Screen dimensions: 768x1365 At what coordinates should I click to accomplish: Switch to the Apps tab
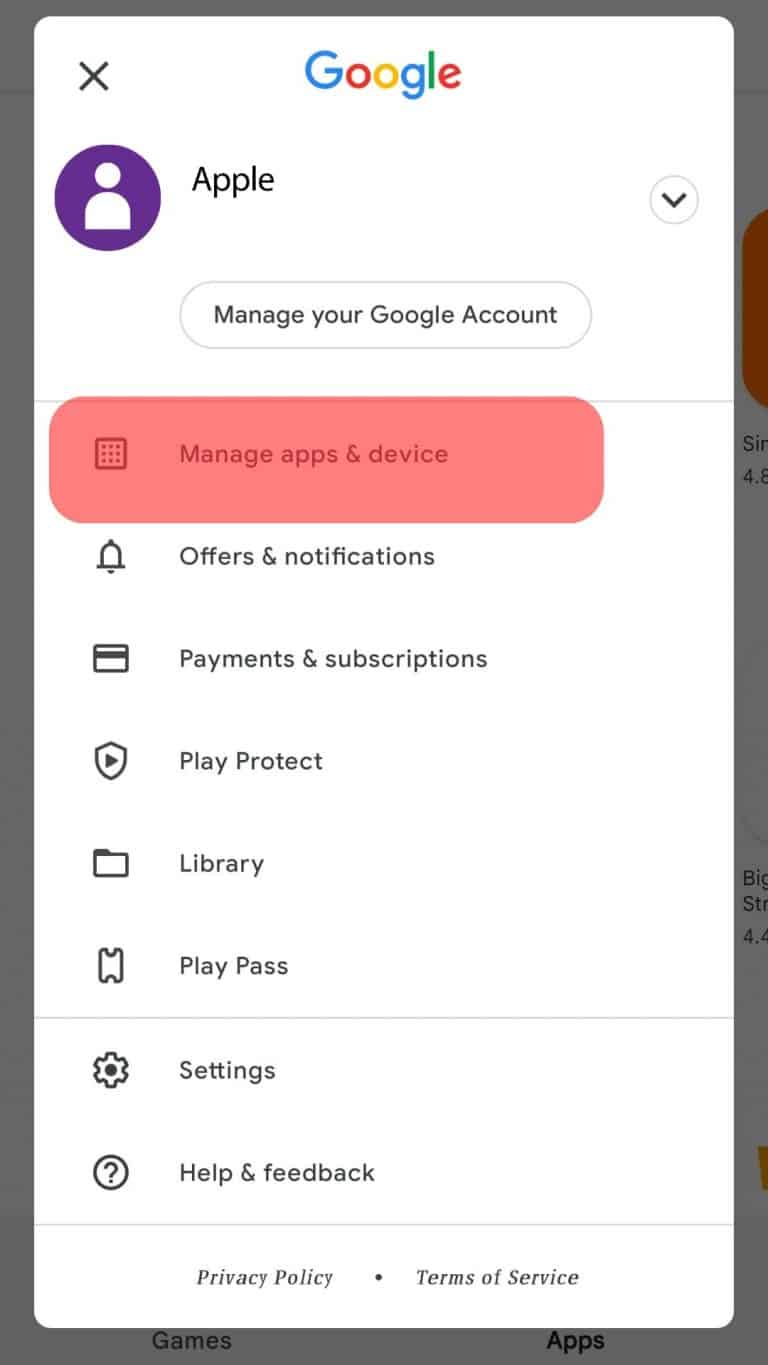tap(575, 1340)
